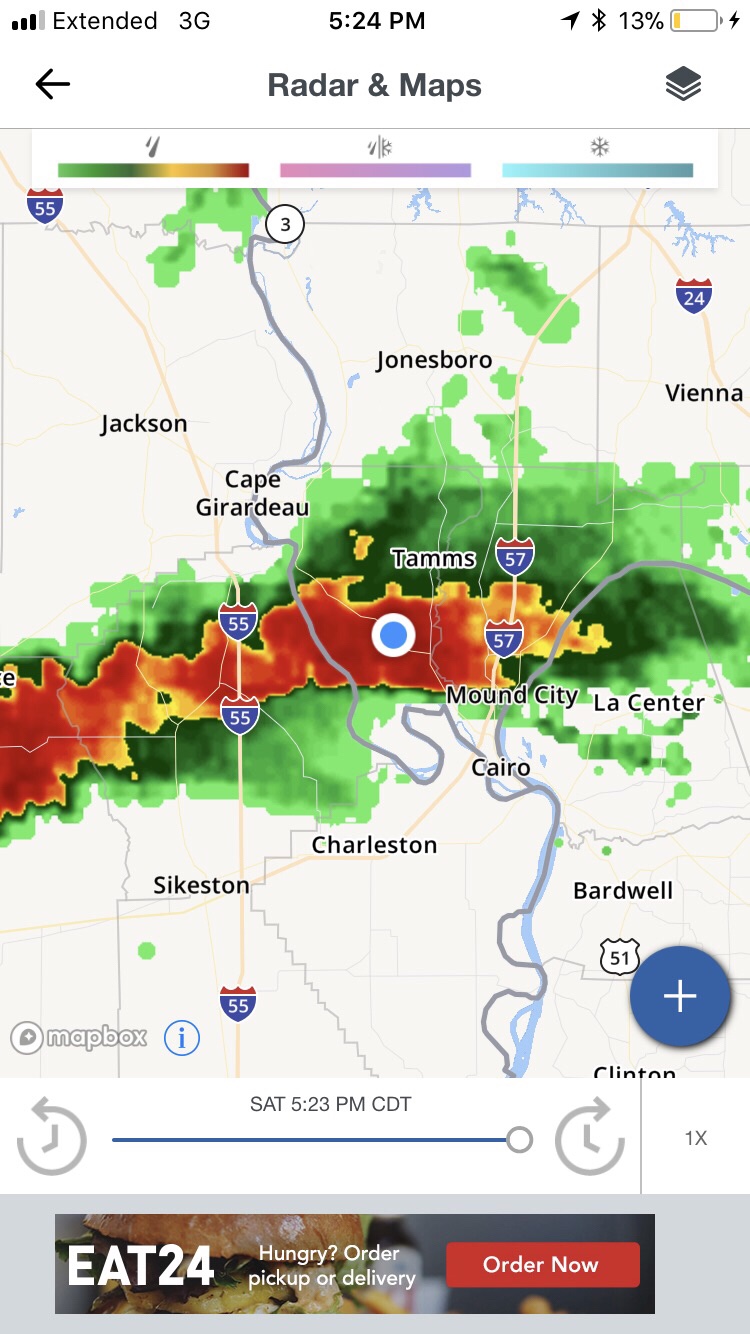Screen dimensions: 750x1334
Task: Step radar timeline backward in time
Action: tap(52, 1136)
